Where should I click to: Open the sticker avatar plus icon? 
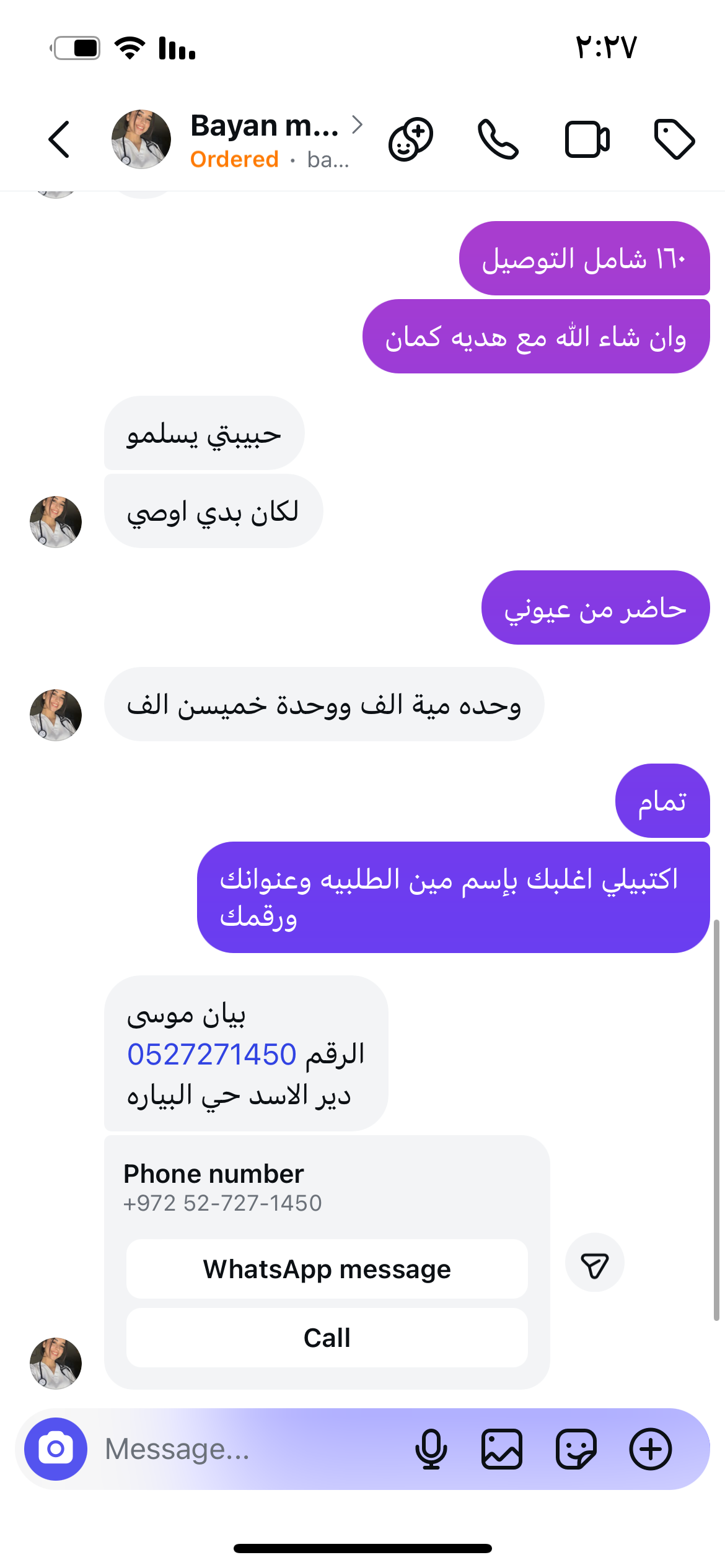click(410, 140)
